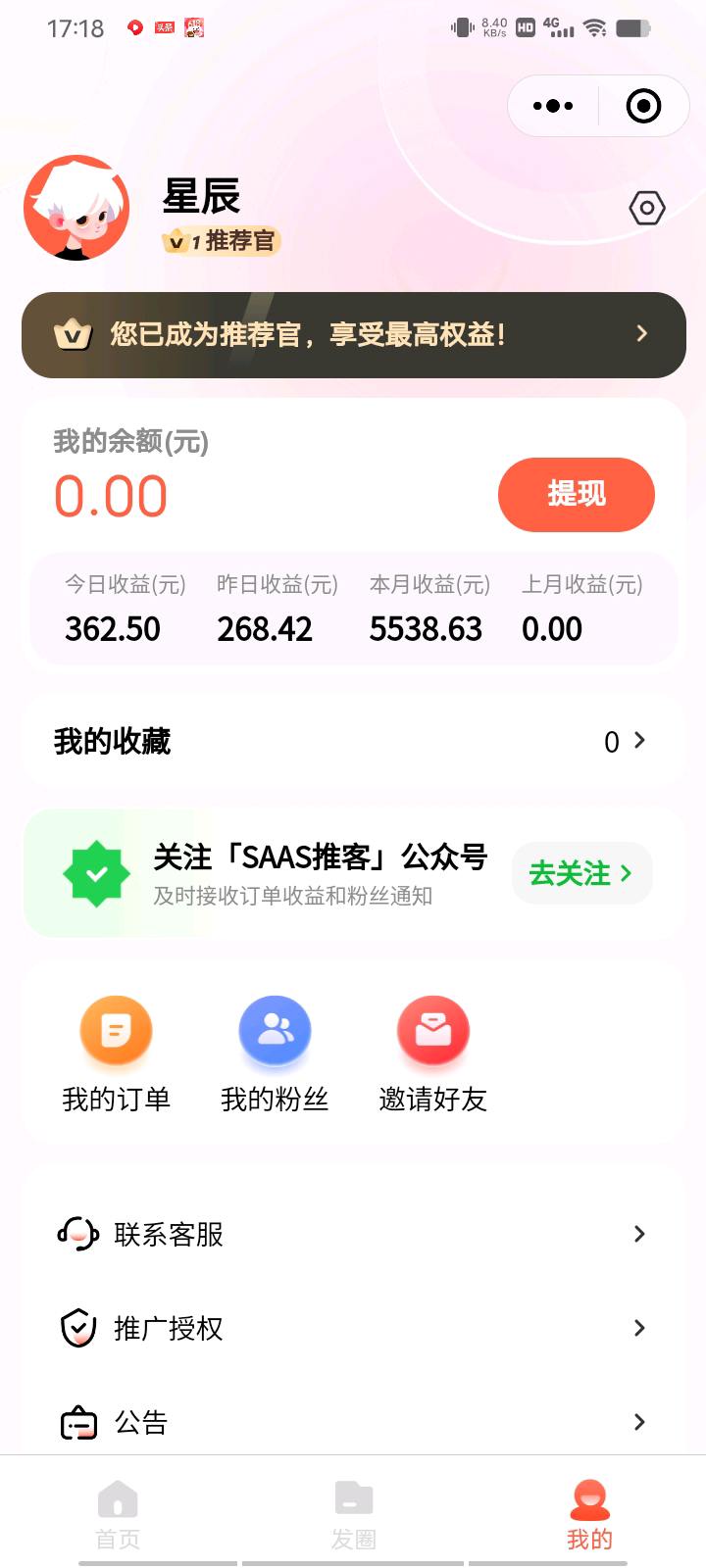Open the mini program more-options menu
This screenshot has height=1568, width=706.
pos(553,106)
